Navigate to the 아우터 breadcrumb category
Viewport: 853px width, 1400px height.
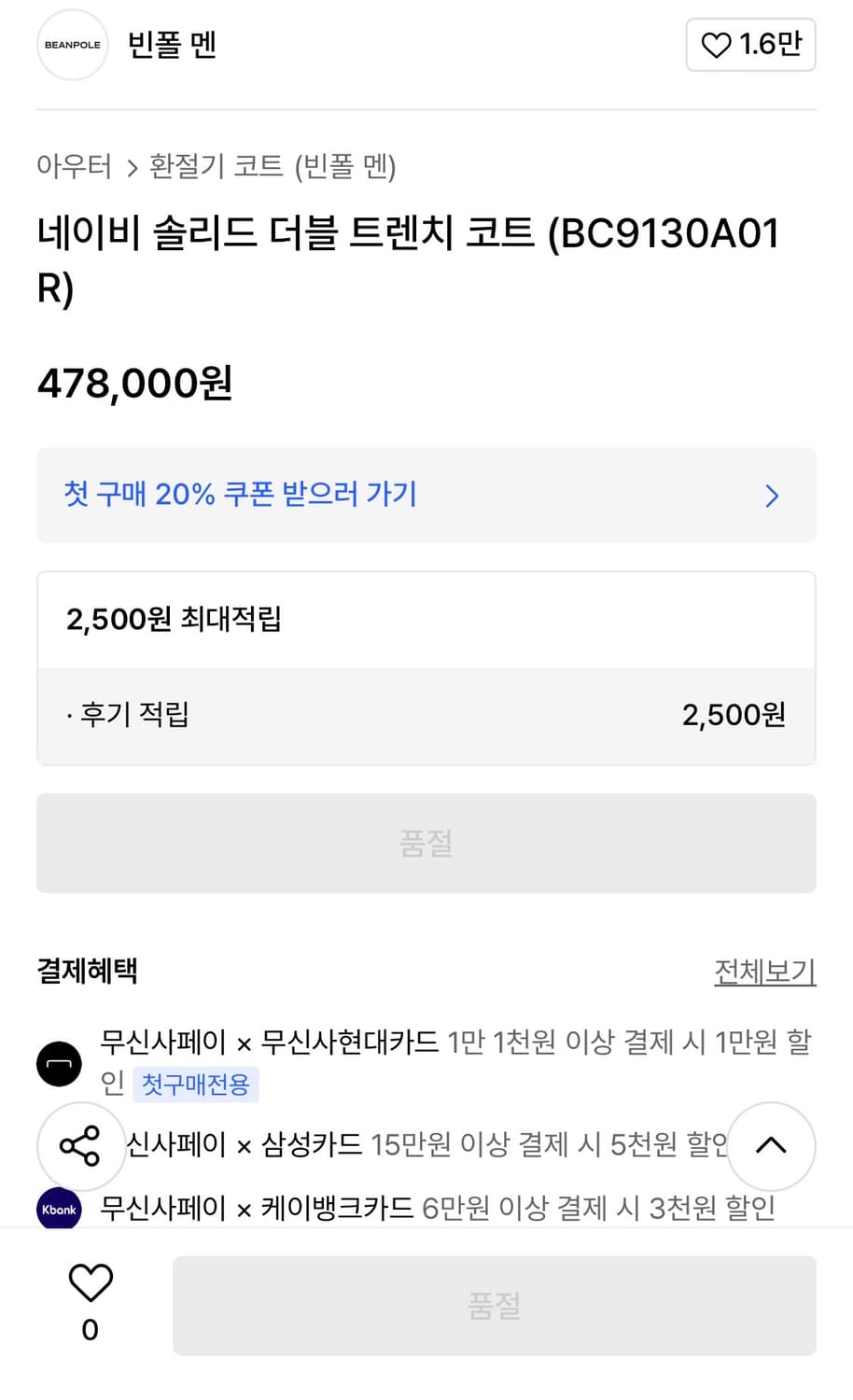[76, 167]
